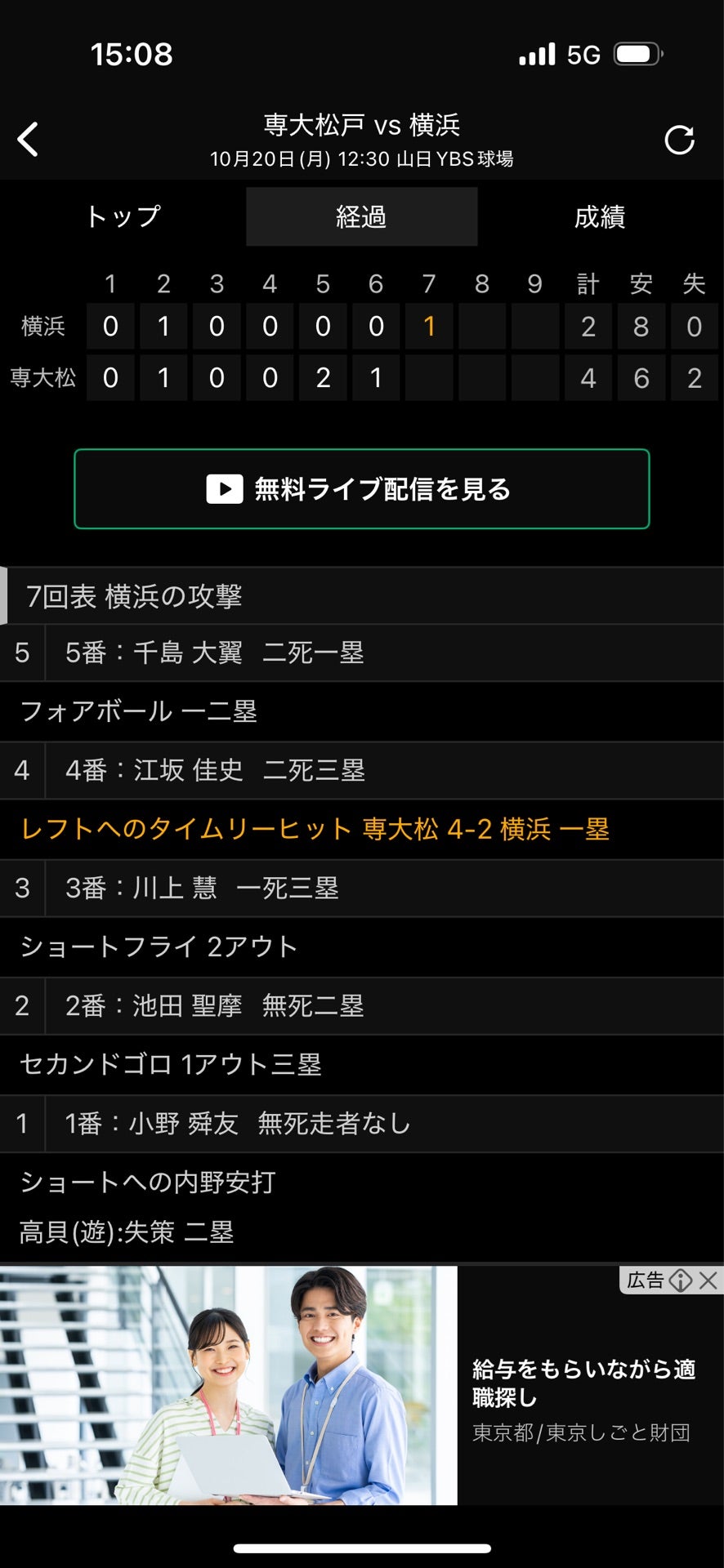Open the ad info icon

681,1280
